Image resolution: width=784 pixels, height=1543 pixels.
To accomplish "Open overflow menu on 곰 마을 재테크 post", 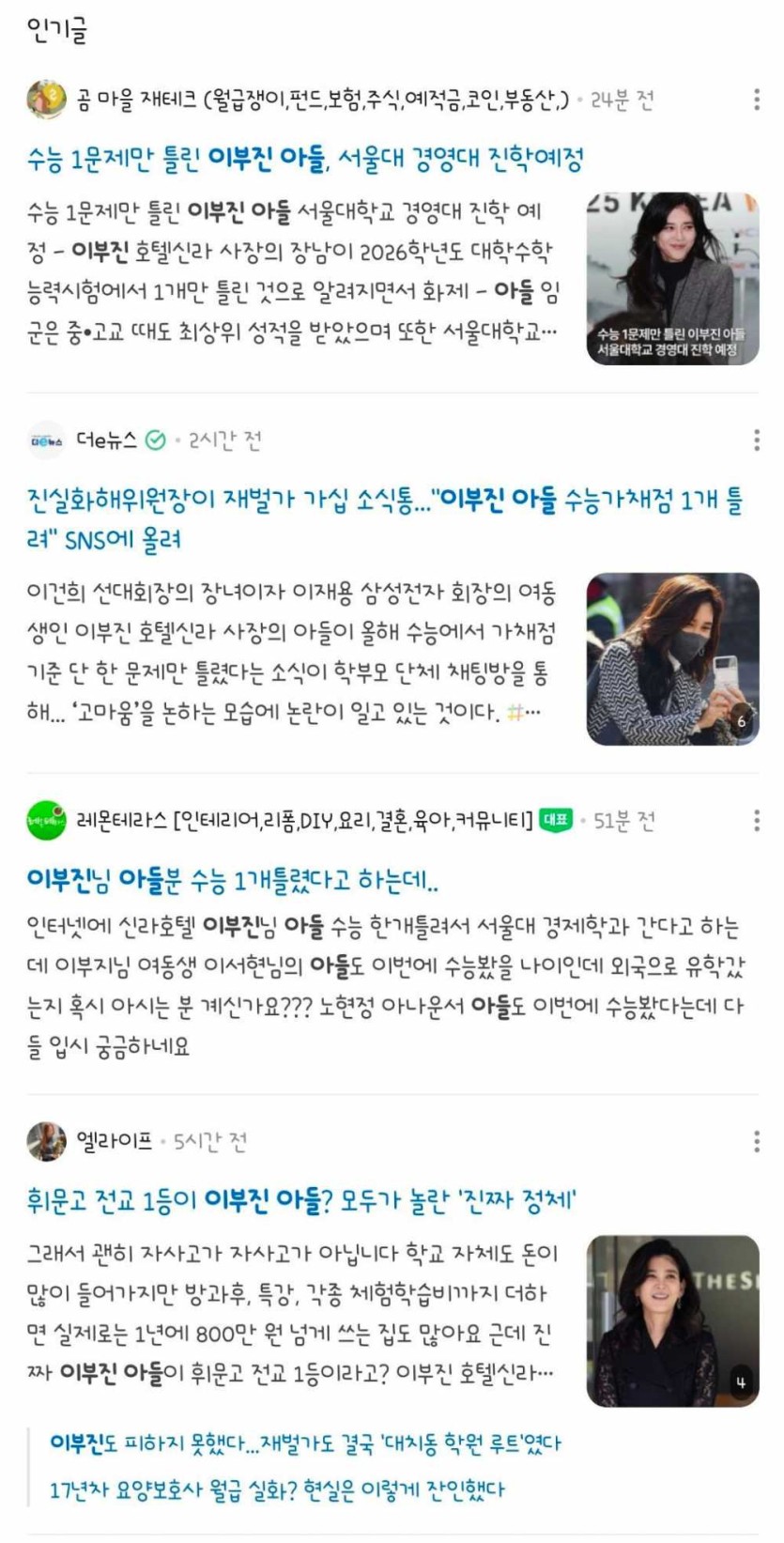I will click(x=757, y=99).
